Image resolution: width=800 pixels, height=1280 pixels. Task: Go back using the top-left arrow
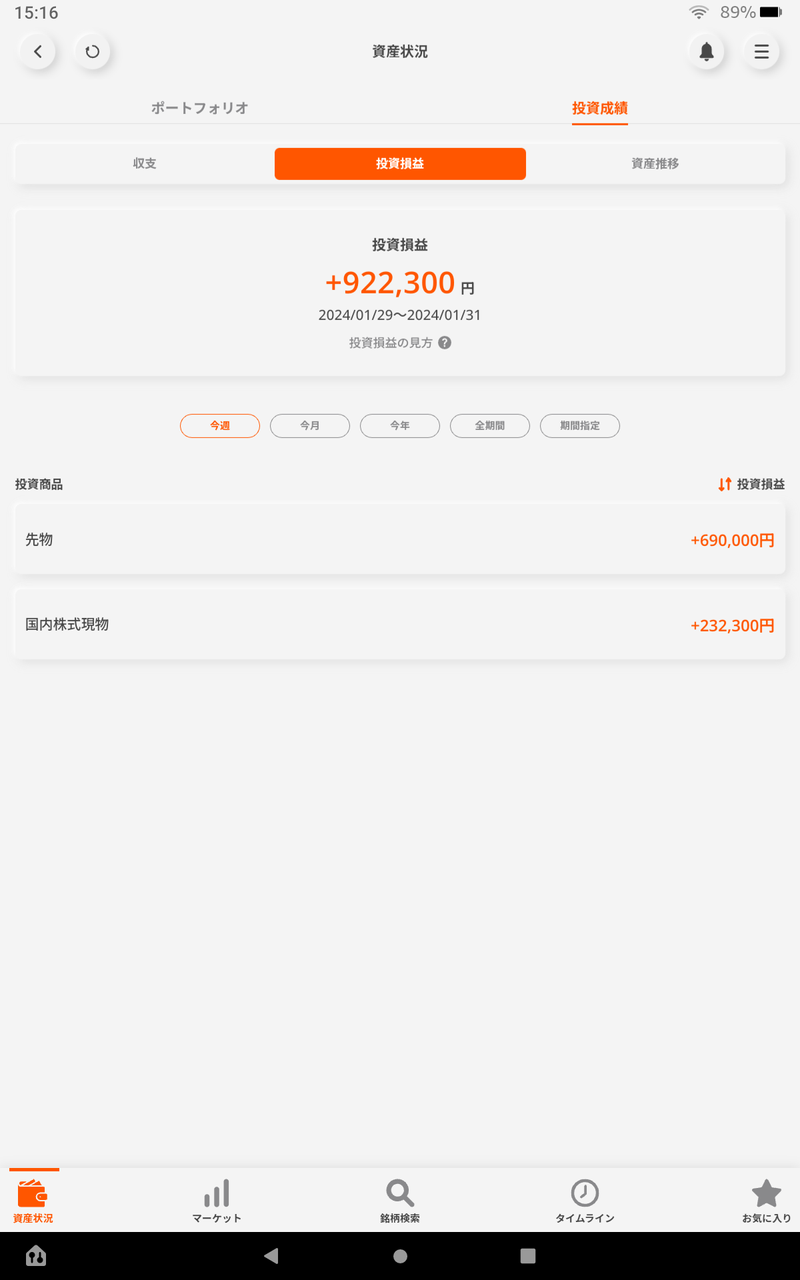(x=37, y=52)
